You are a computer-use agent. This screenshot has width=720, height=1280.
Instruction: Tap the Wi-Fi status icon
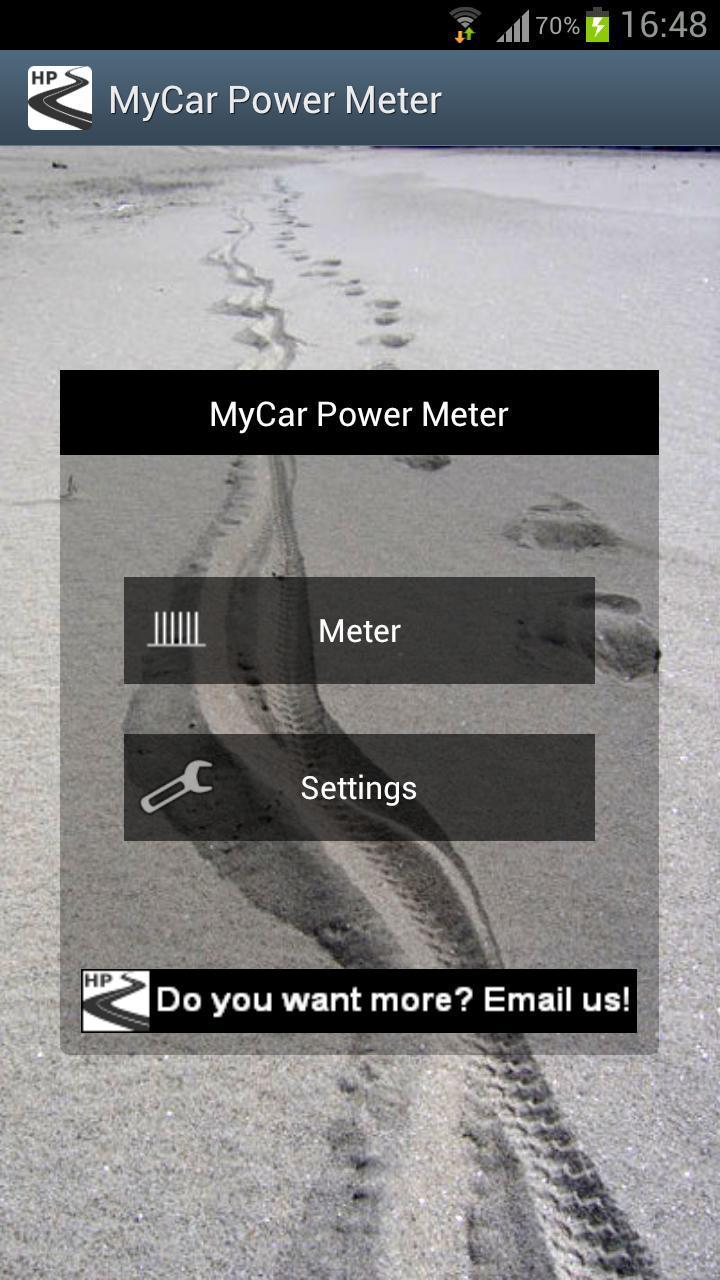pos(465,19)
